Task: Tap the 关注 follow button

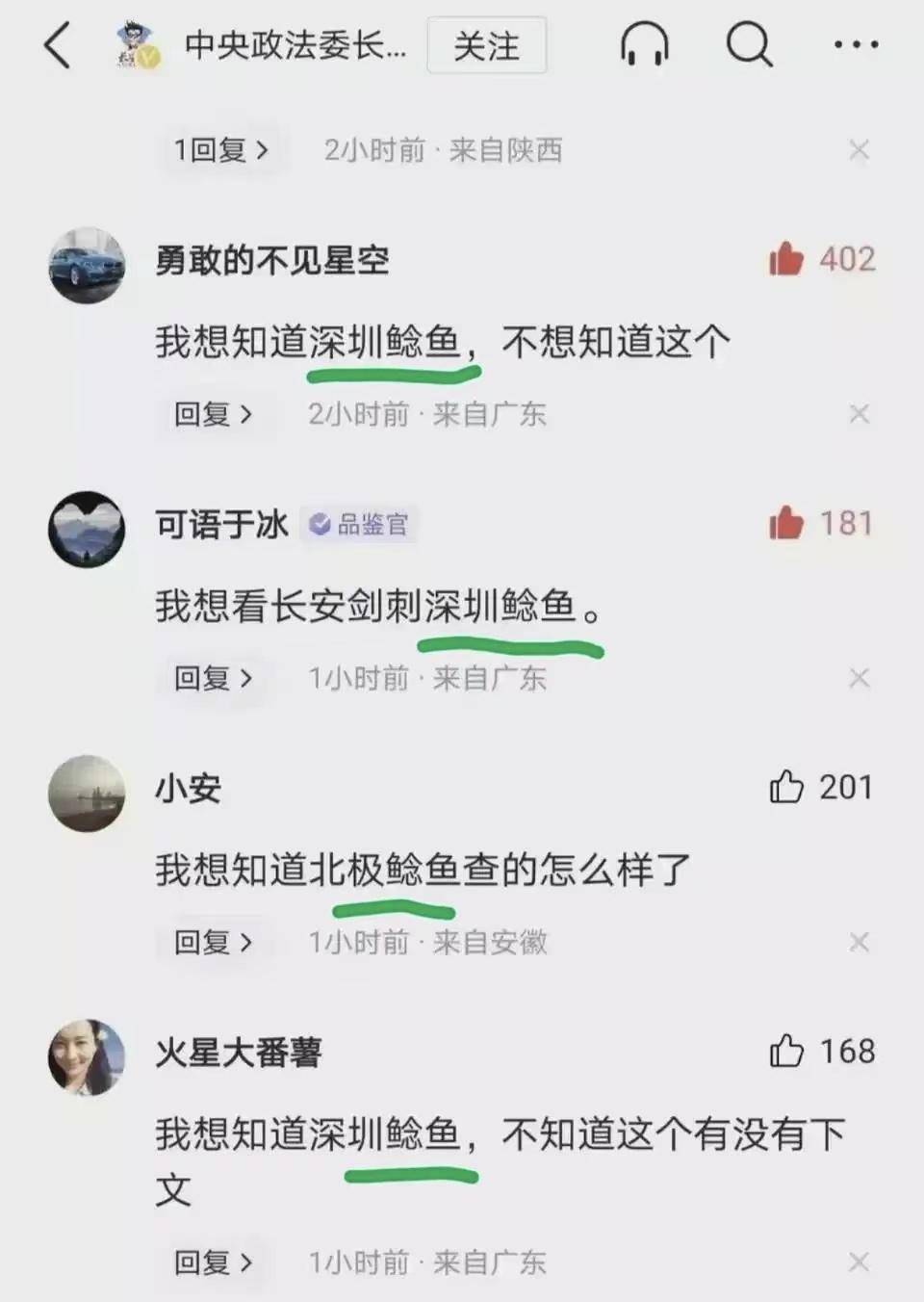Action: [x=486, y=46]
